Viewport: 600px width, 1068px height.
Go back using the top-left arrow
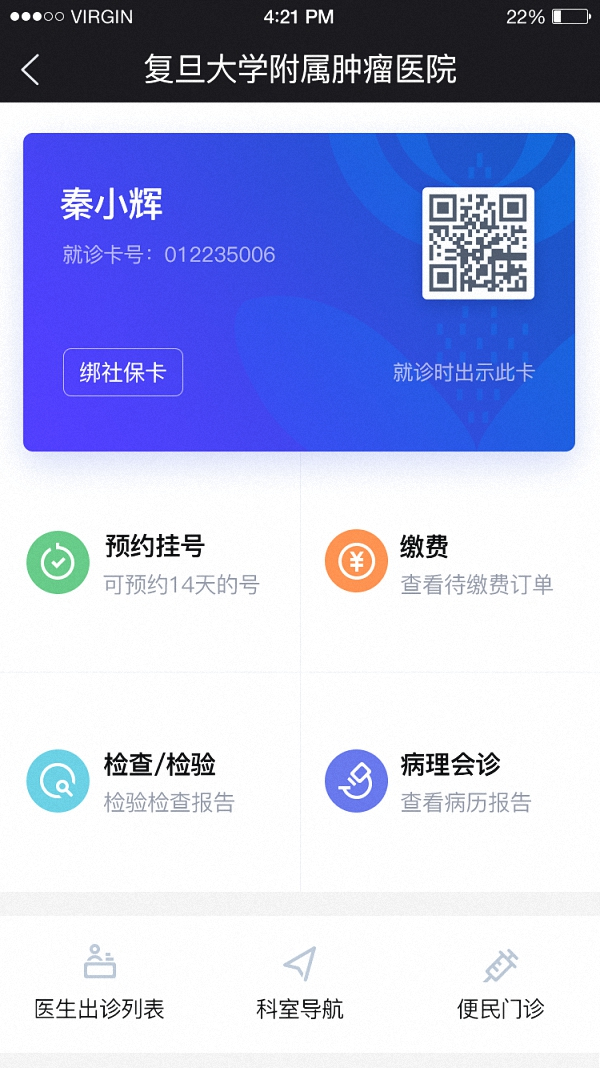31,69
